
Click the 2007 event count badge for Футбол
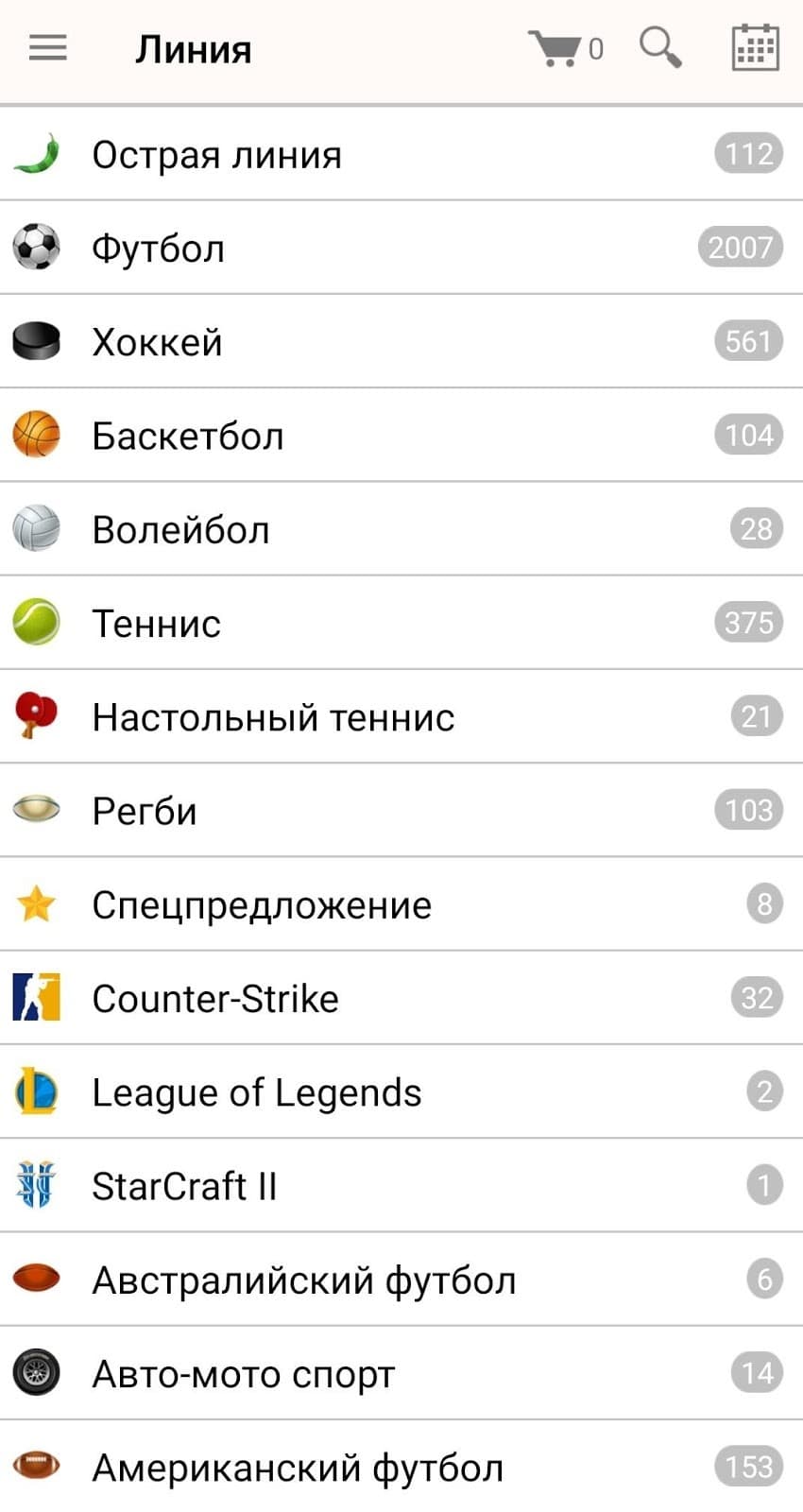pyautogui.click(x=740, y=248)
